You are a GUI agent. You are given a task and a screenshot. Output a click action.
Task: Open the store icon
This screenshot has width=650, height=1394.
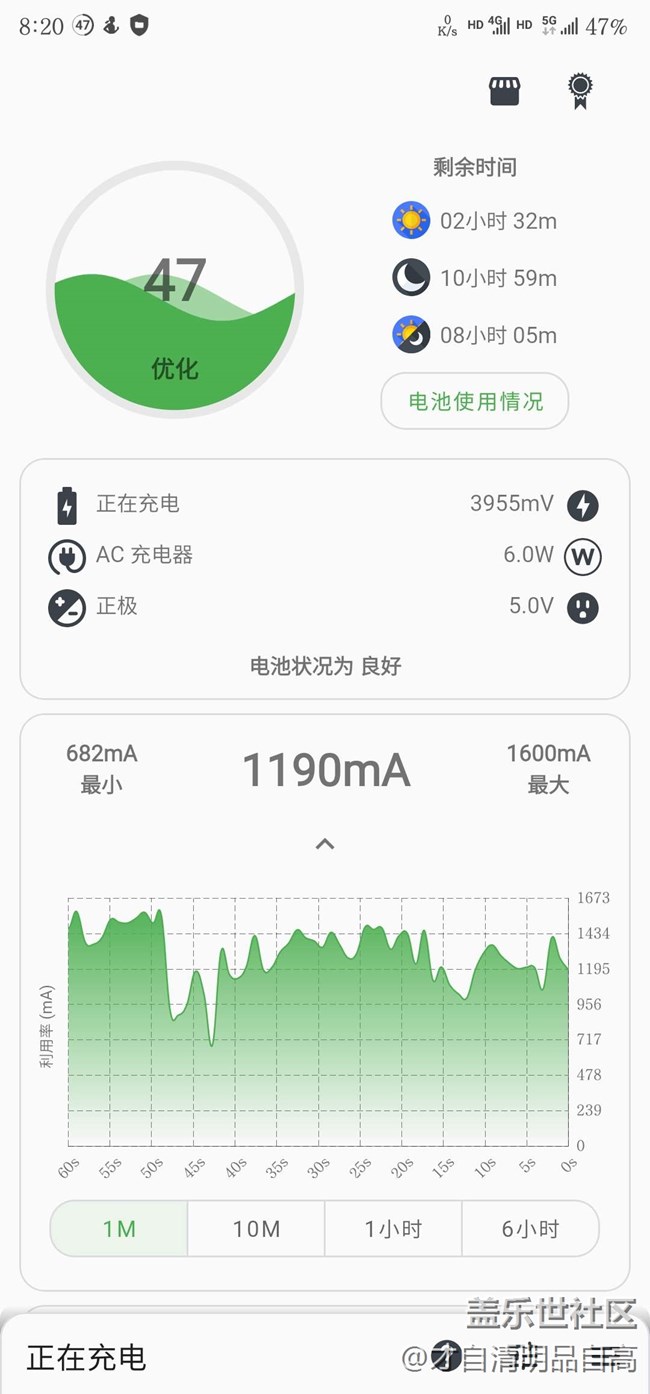click(x=504, y=91)
